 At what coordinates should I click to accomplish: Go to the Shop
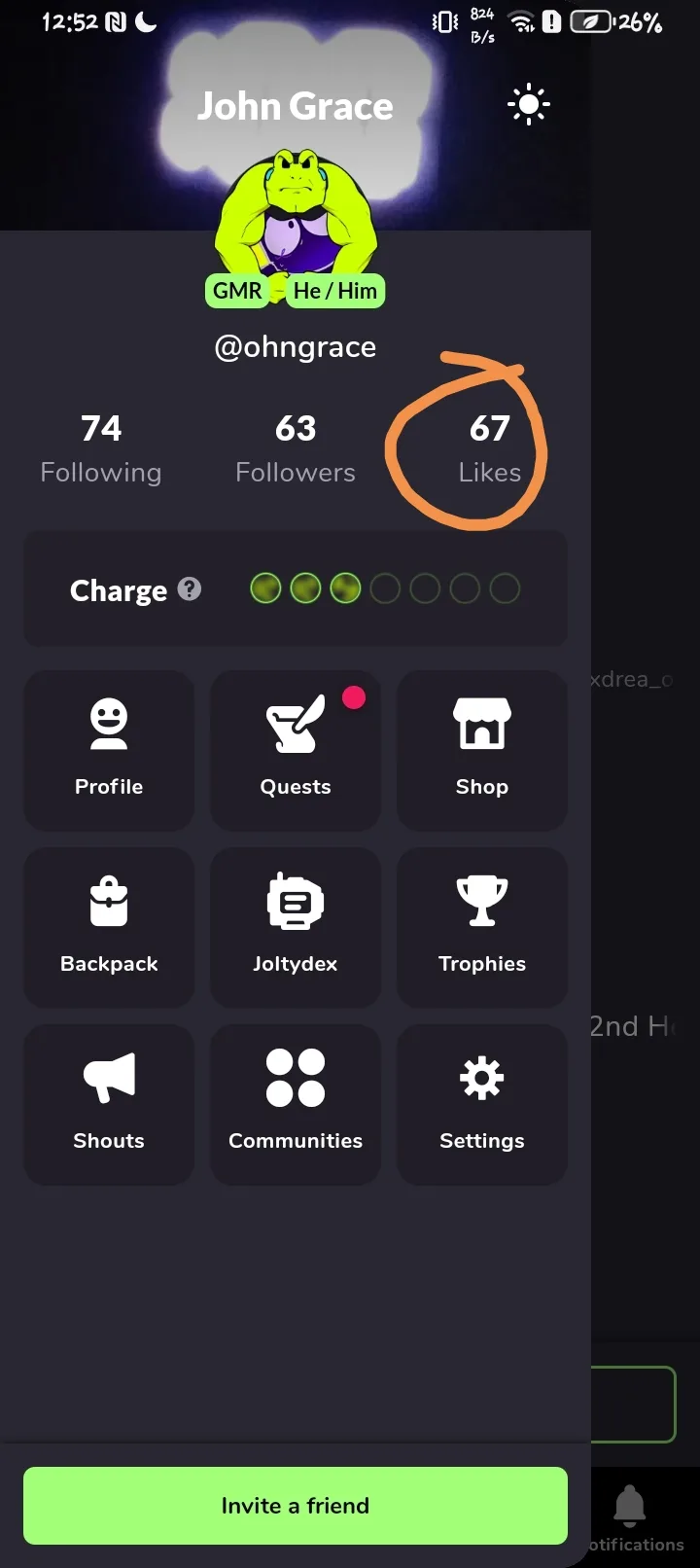coord(482,750)
